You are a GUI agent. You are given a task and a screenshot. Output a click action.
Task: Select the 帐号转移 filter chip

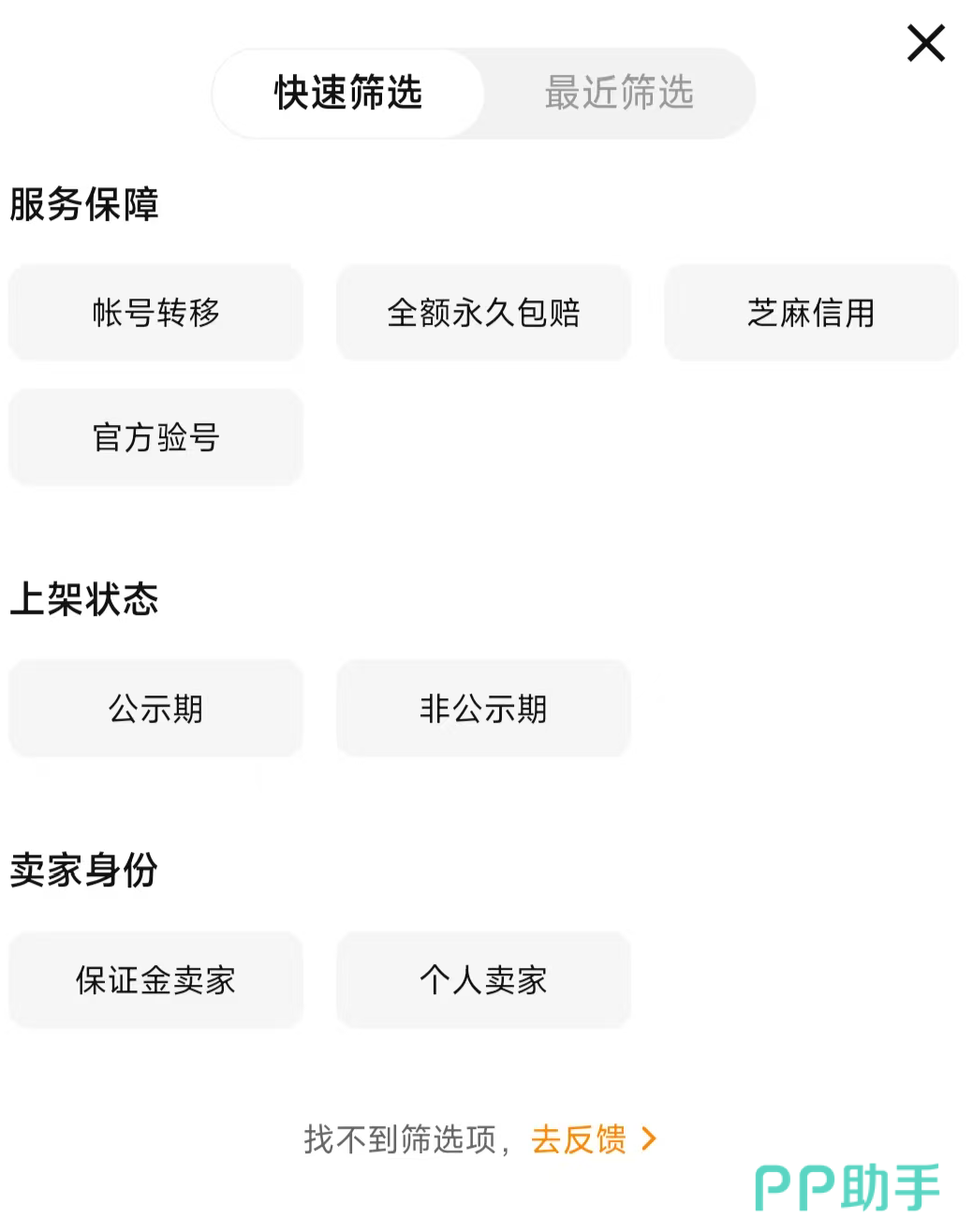click(155, 313)
